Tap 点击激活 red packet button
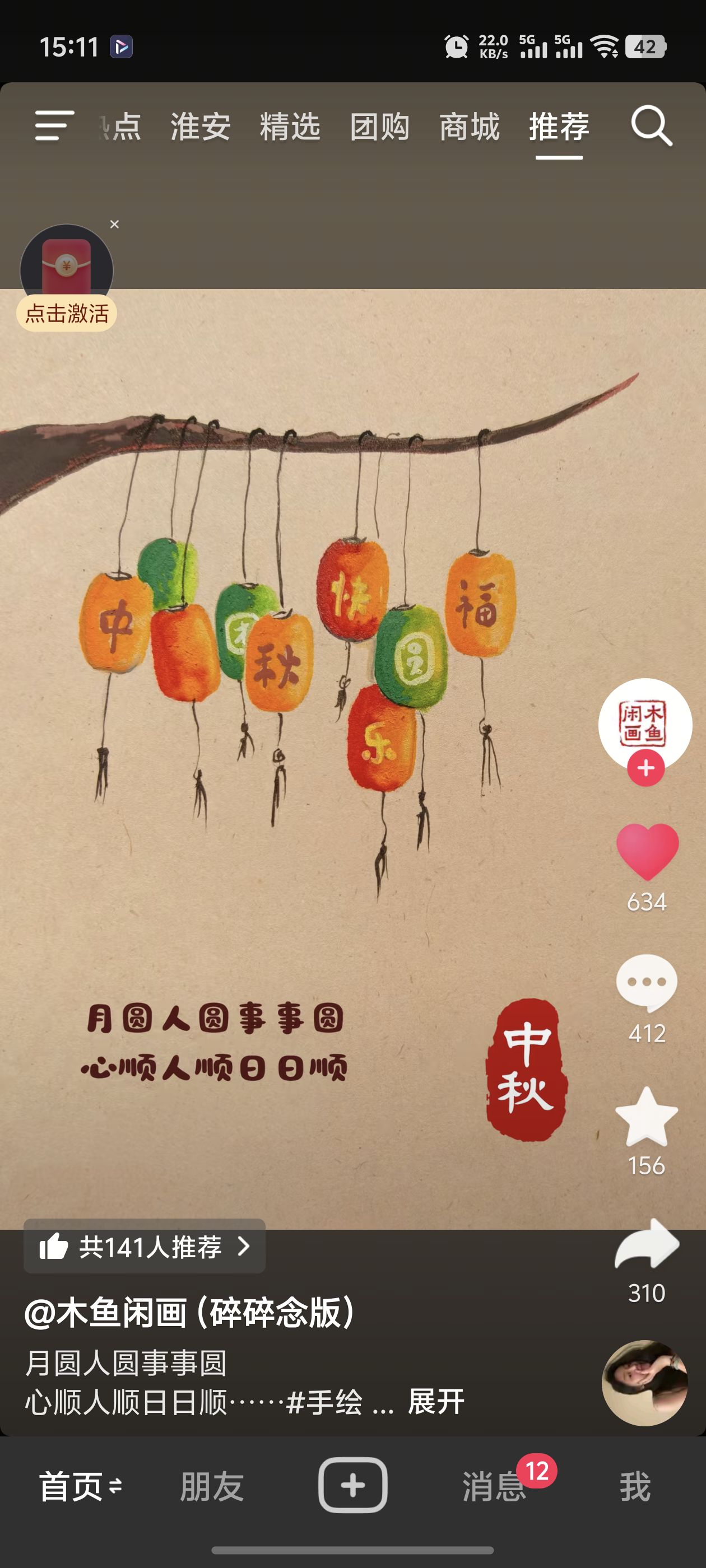Screen dimensions: 706x1568 66,314
